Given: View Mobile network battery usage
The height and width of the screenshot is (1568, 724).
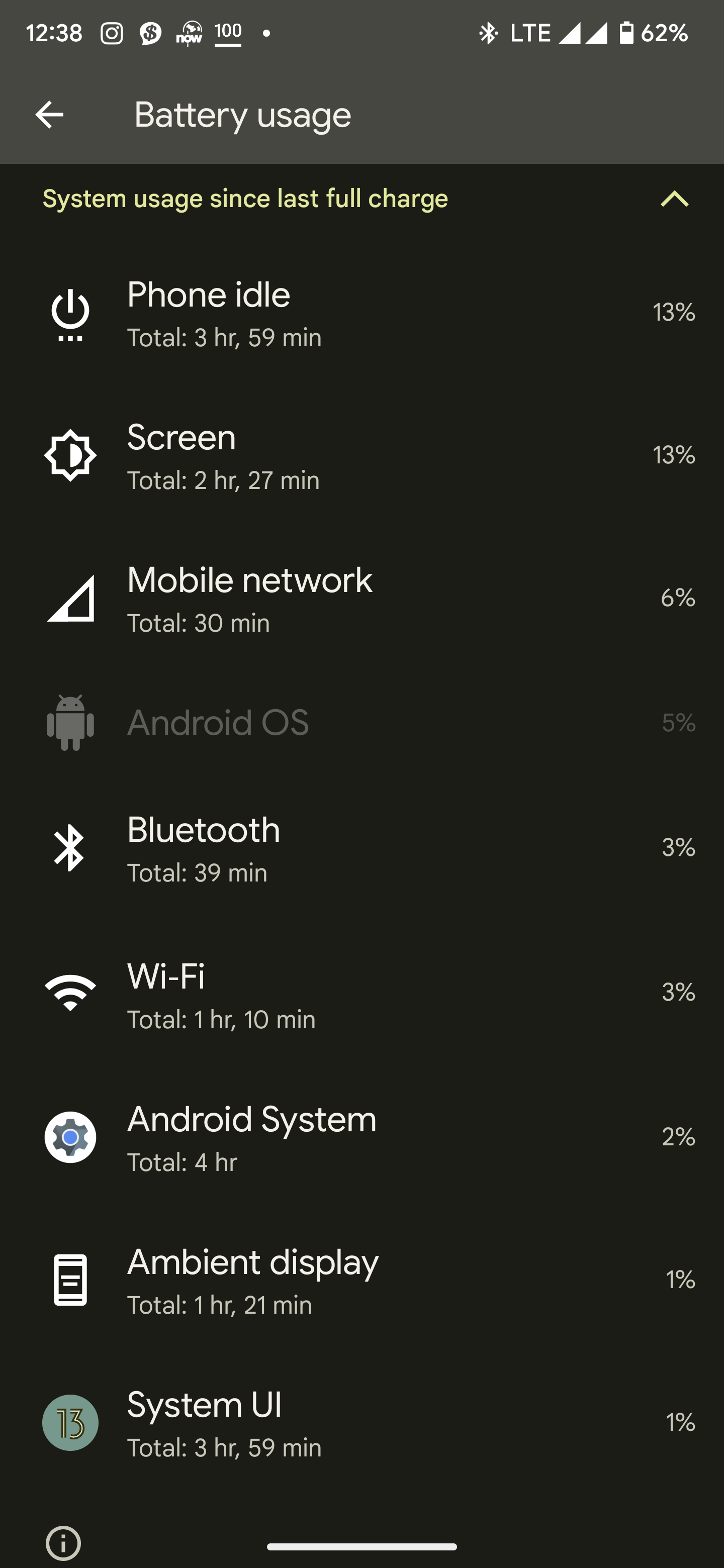Looking at the screenshot, I should (x=361, y=598).
